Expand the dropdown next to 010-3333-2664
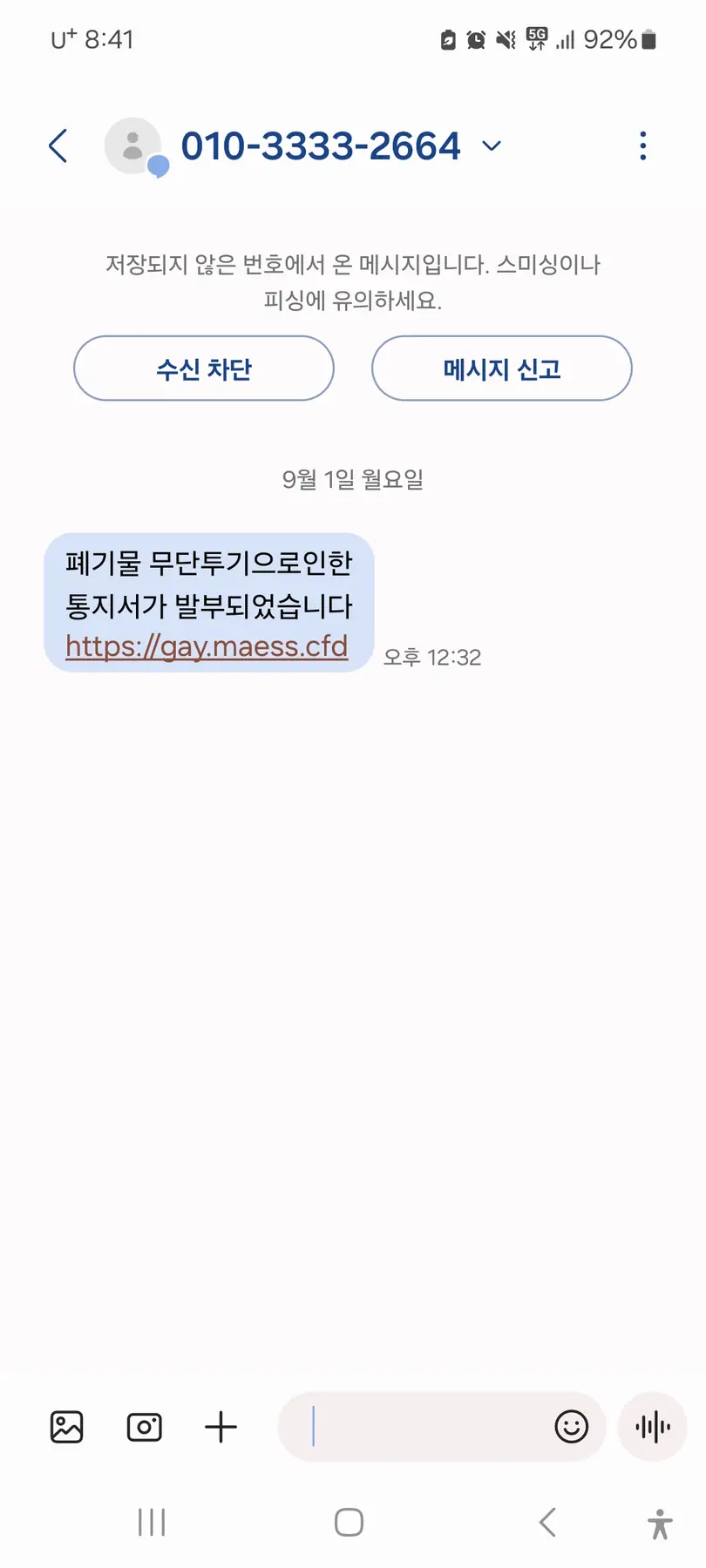This screenshot has width=706, height=1568. (x=492, y=145)
